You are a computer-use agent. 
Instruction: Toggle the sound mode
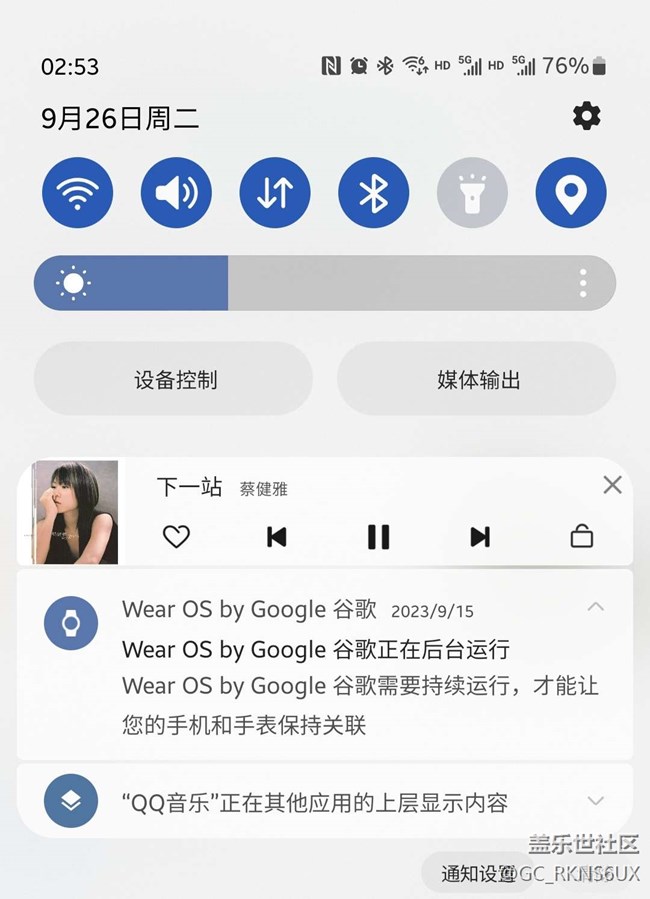(x=176, y=192)
